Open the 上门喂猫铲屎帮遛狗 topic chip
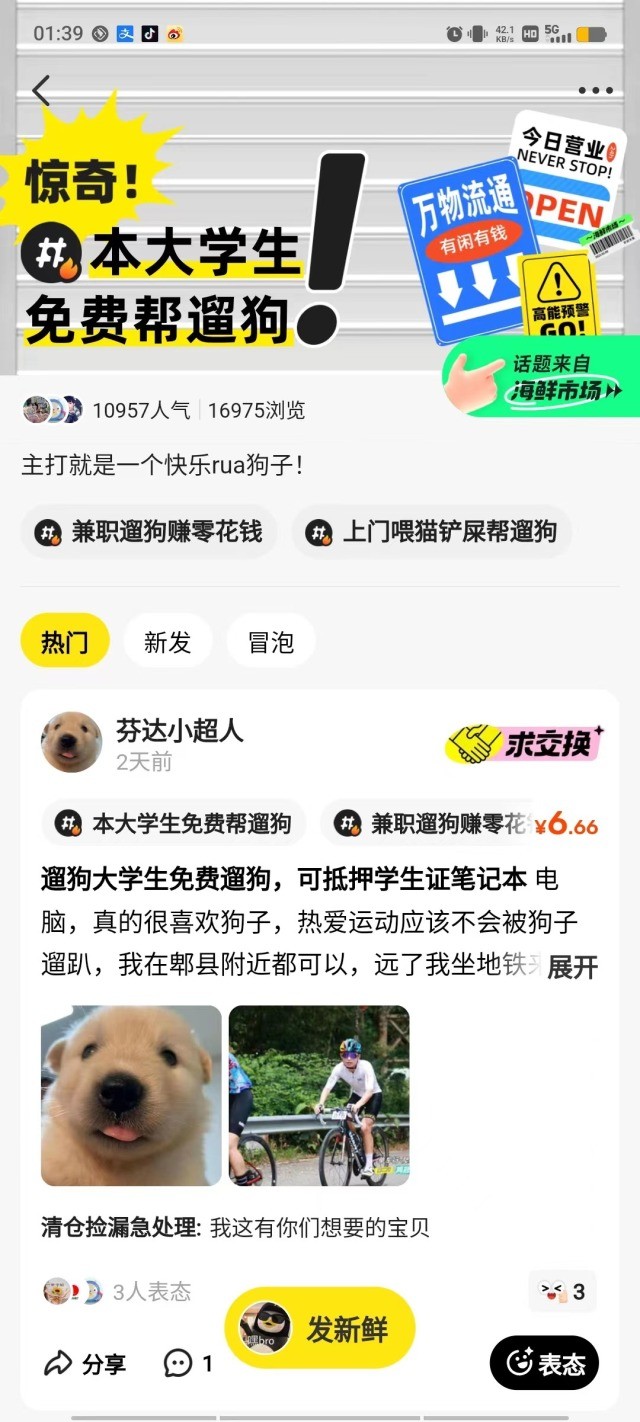The width and height of the screenshot is (640, 1422). [432, 532]
